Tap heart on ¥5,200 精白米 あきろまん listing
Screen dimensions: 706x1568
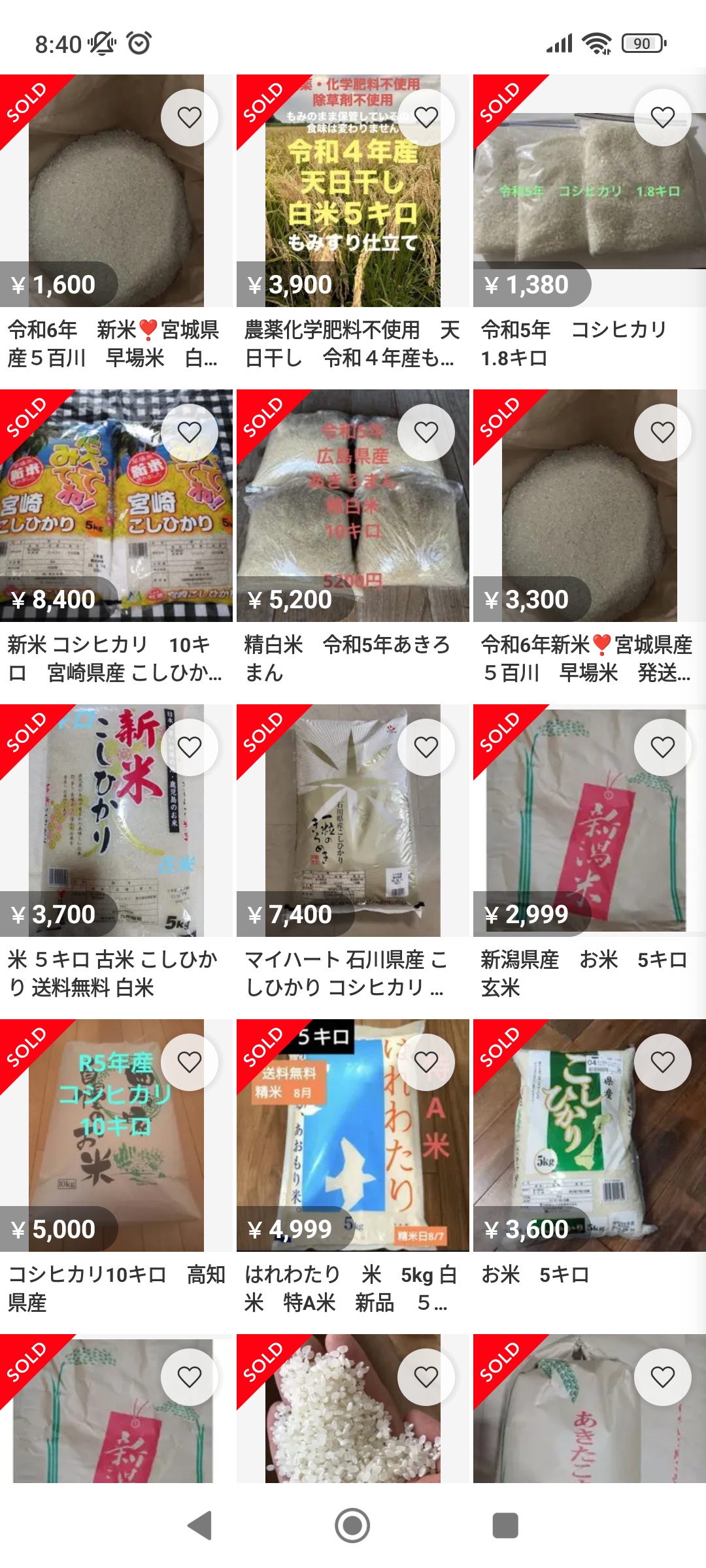[426, 433]
